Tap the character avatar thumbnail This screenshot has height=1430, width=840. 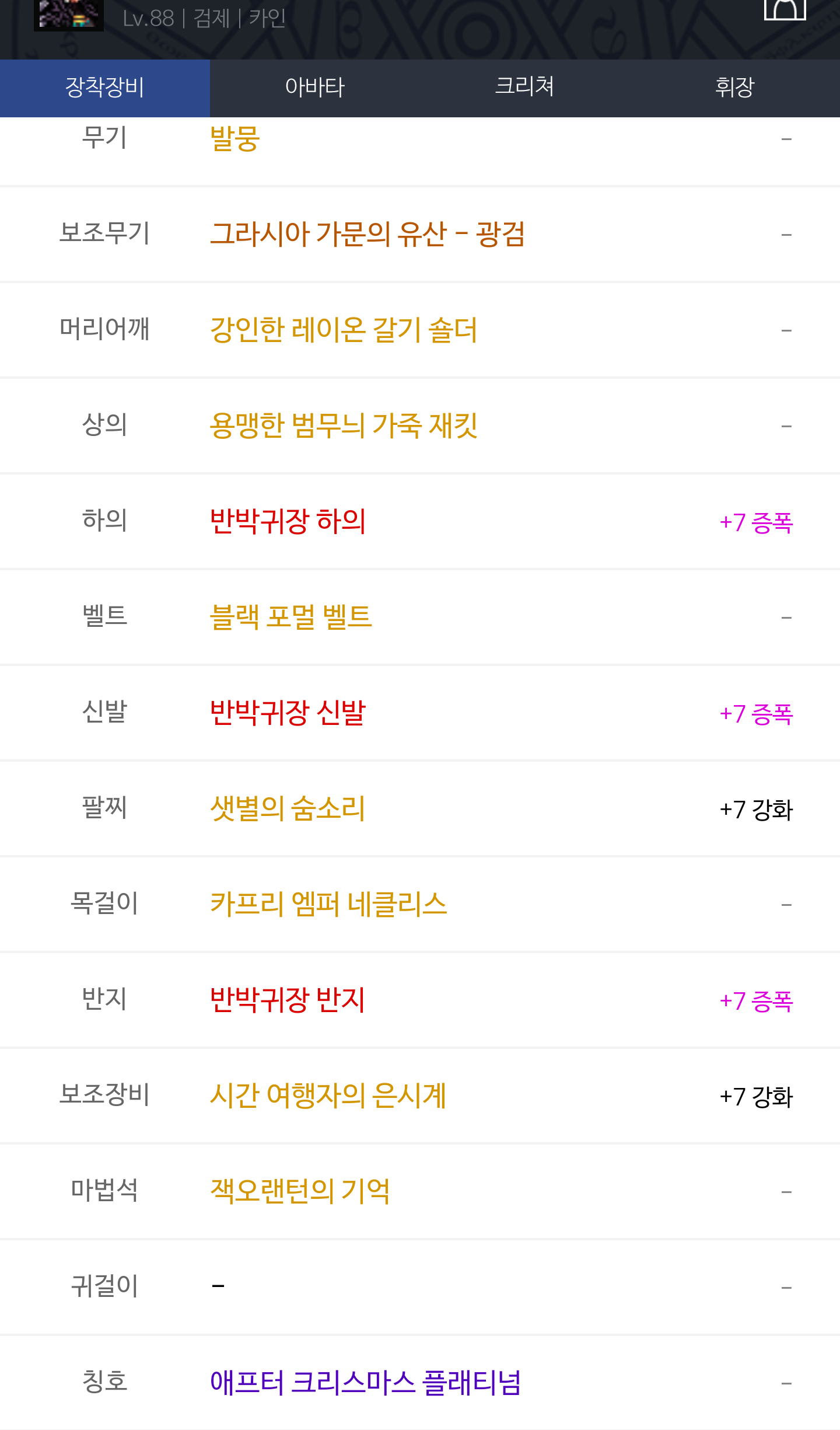69,15
